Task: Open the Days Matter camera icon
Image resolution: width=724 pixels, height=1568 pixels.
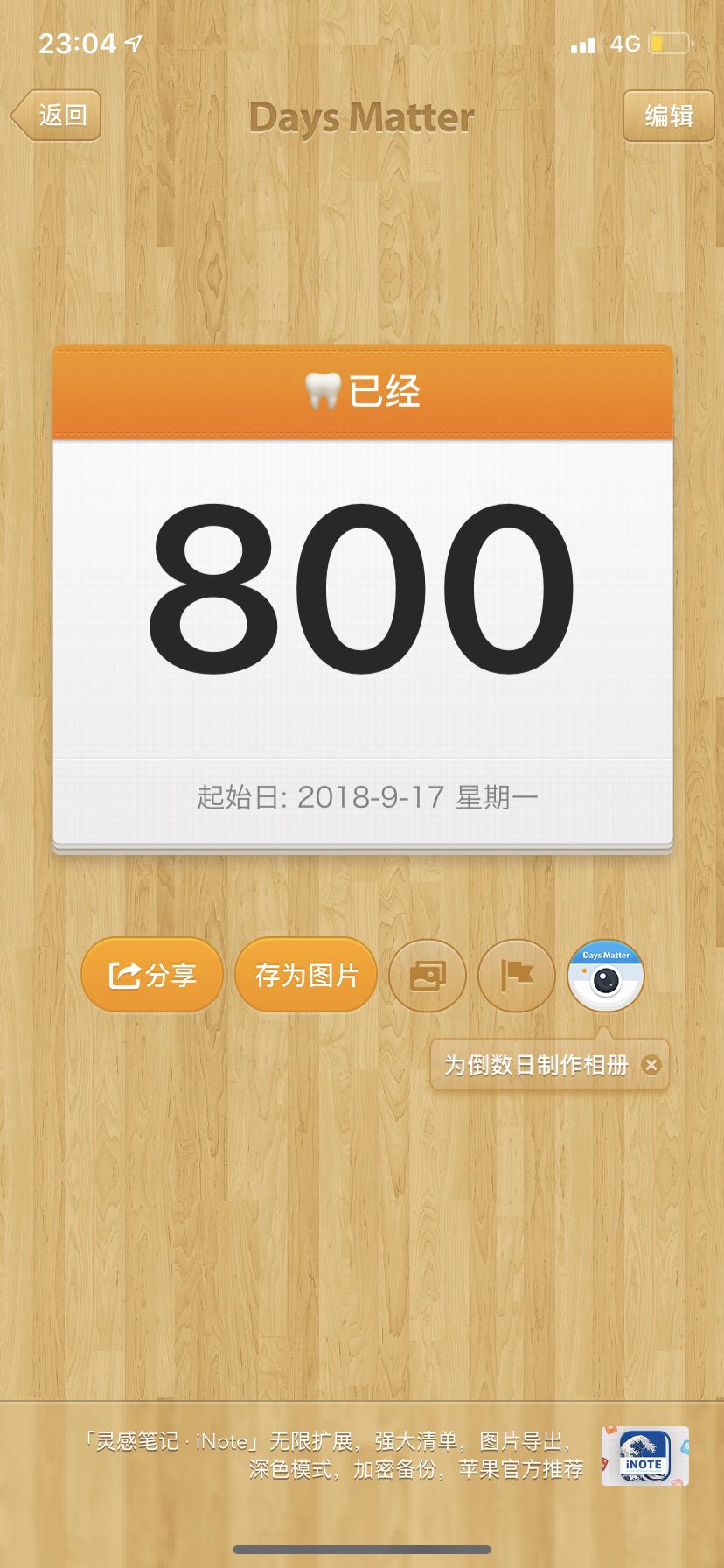Action: 606,975
